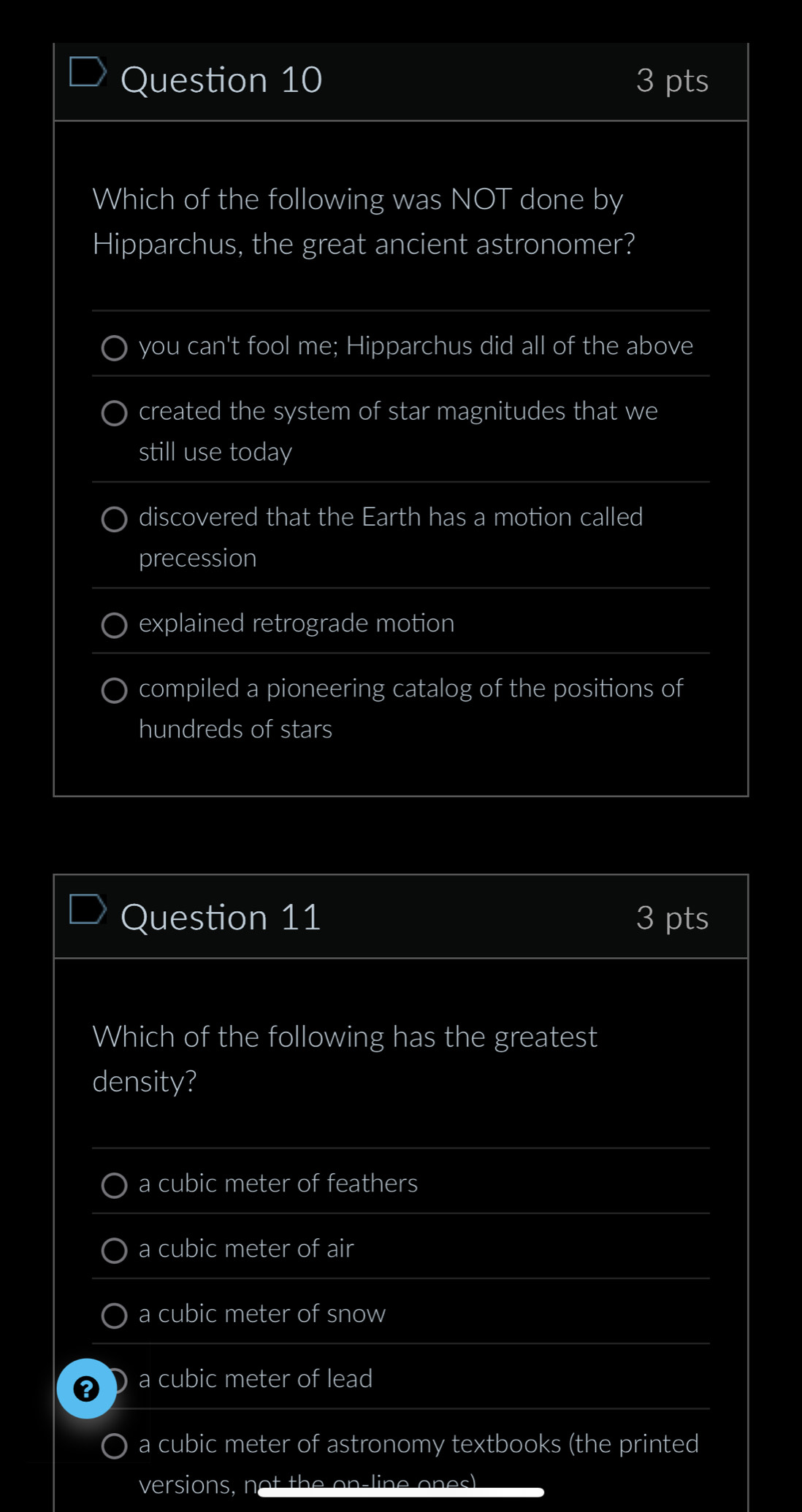Click the 3 pts label on Question 11
Image resolution: width=802 pixels, height=1512 pixels.
[x=673, y=918]
